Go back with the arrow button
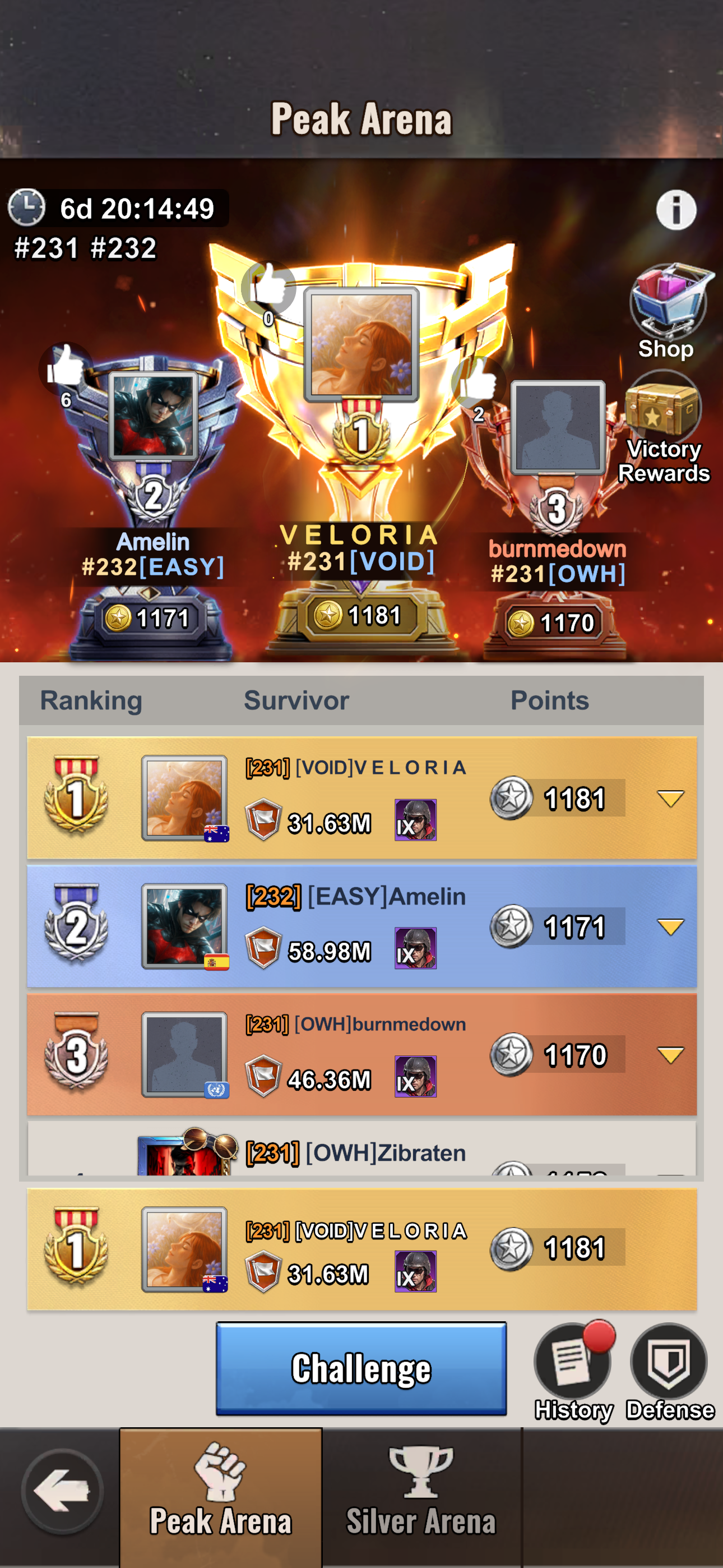Viewport: 723px width, 1568px height. [x=63, y=1490]
